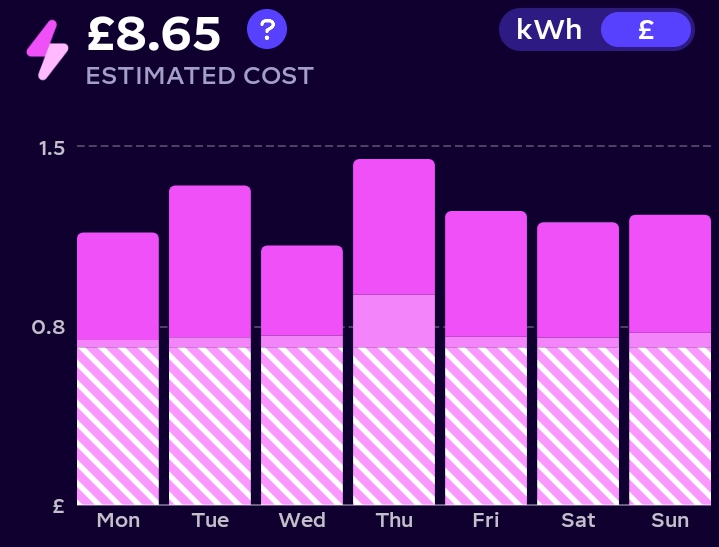Show Wednesday's cost bar
The image size is (719, 547).
302,375
